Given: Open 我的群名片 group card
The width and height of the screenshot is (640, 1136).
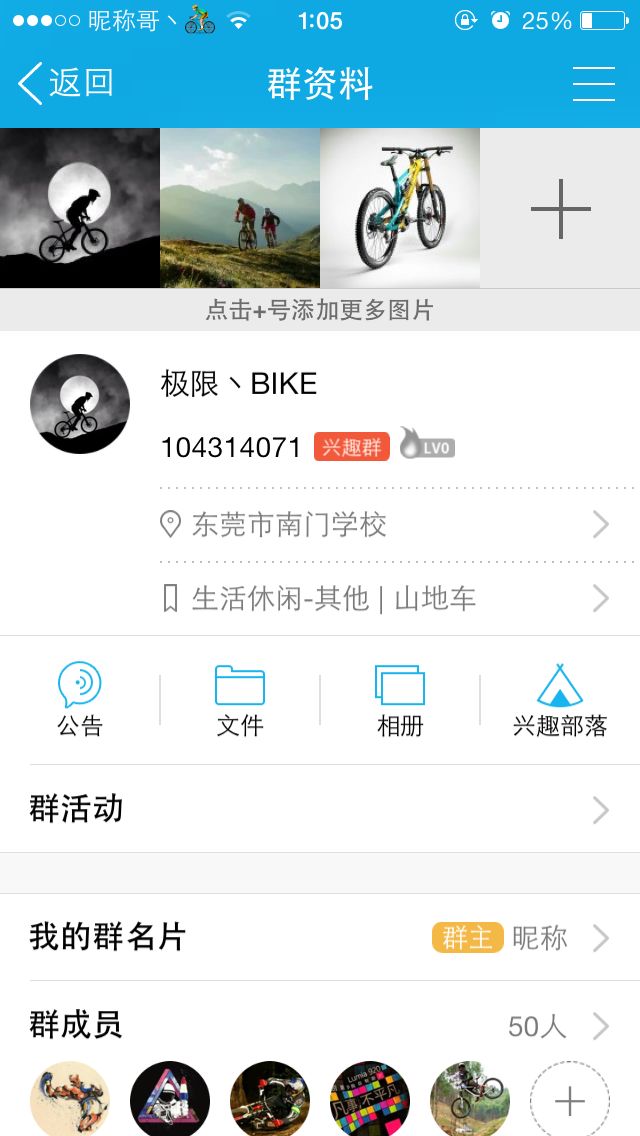Looking at the screenshot, I should coord(320,937).
